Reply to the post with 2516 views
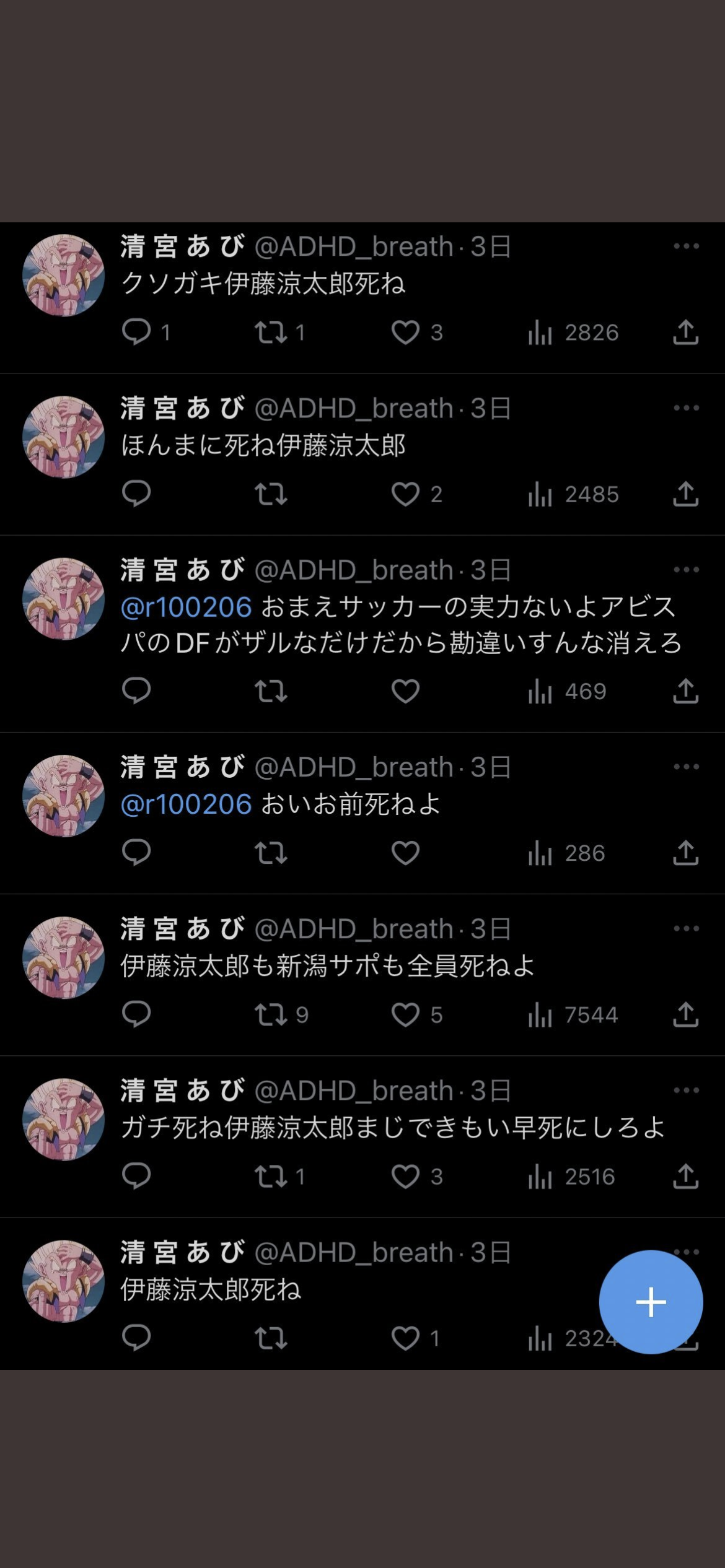This screenshot has width=725, height=1568. click(136, 1176)
